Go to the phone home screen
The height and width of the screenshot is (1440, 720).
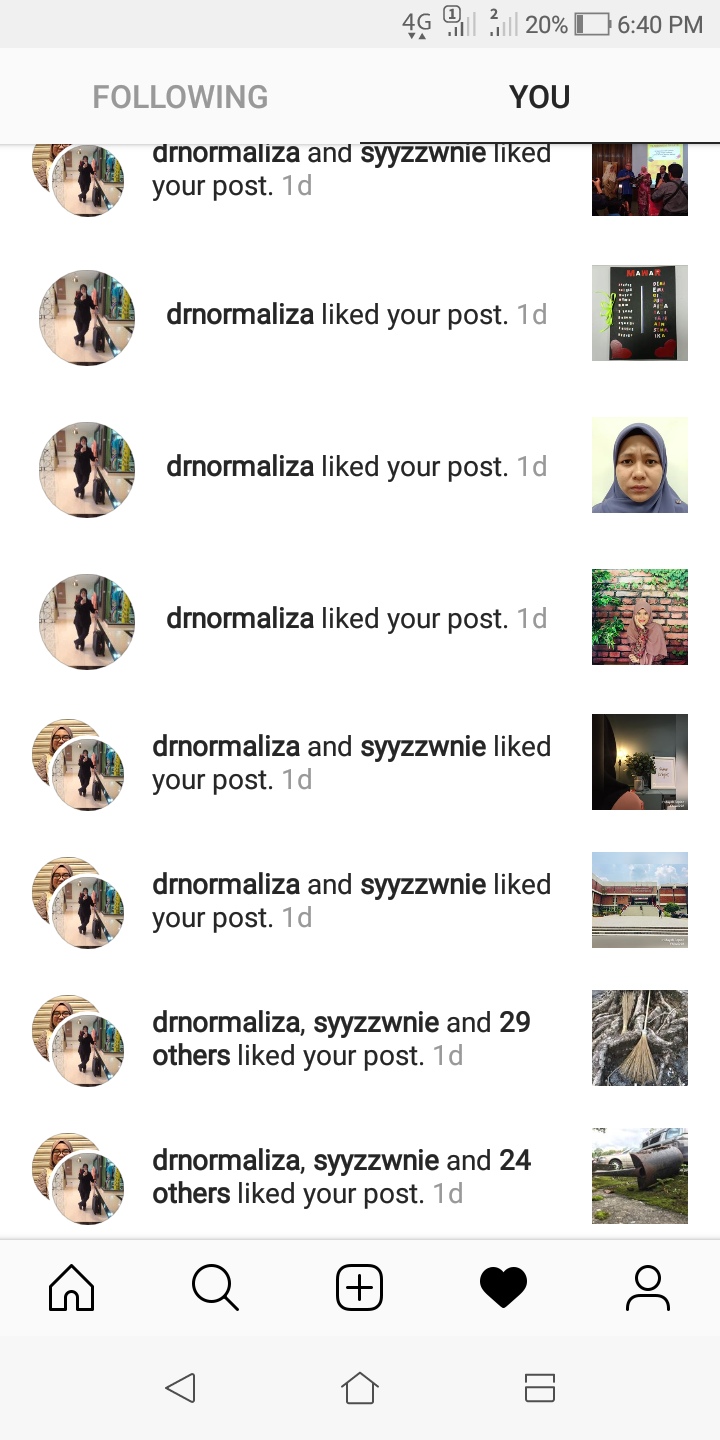click(359, 1388)
